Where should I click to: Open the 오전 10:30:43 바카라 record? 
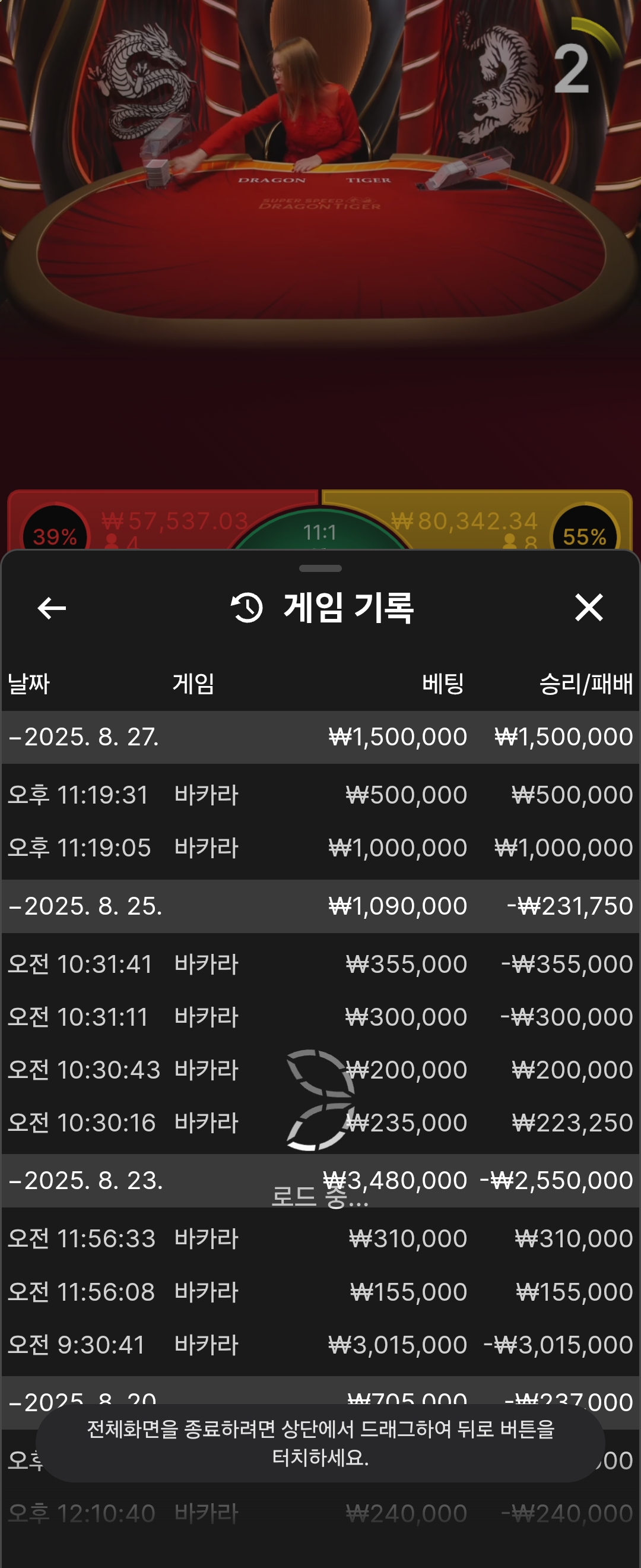(x=320, y=1070)
